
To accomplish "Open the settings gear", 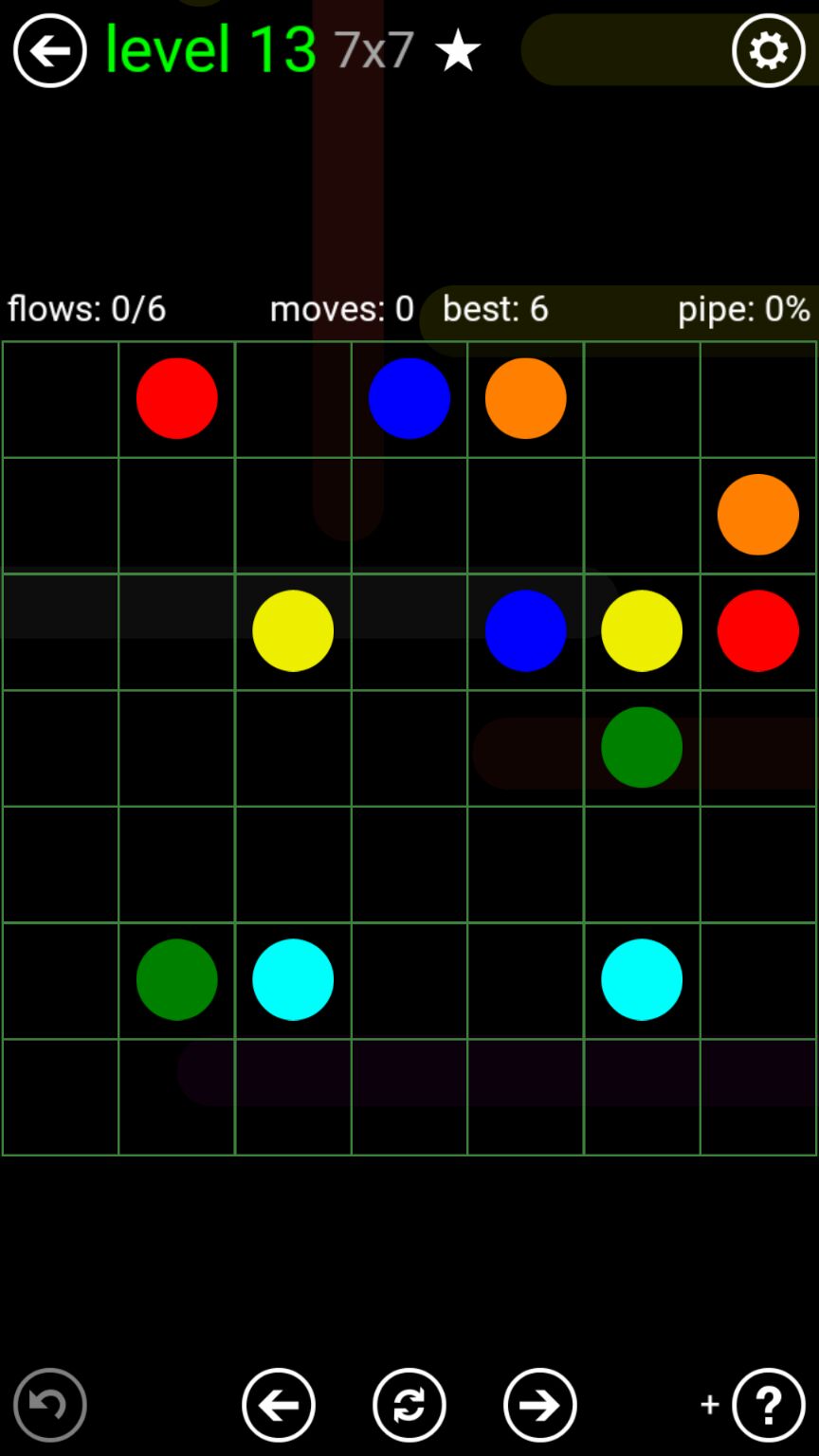I will point(768,50).
